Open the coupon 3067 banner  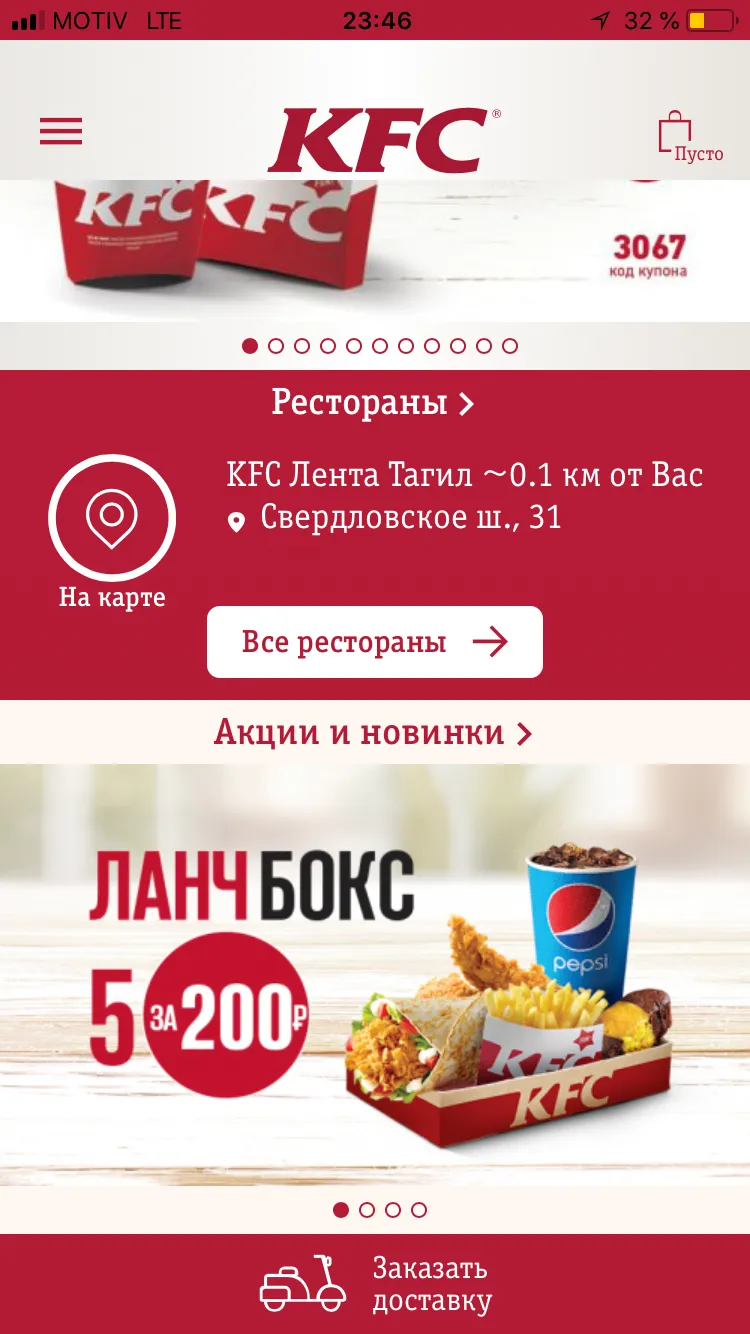pos(375,250)
